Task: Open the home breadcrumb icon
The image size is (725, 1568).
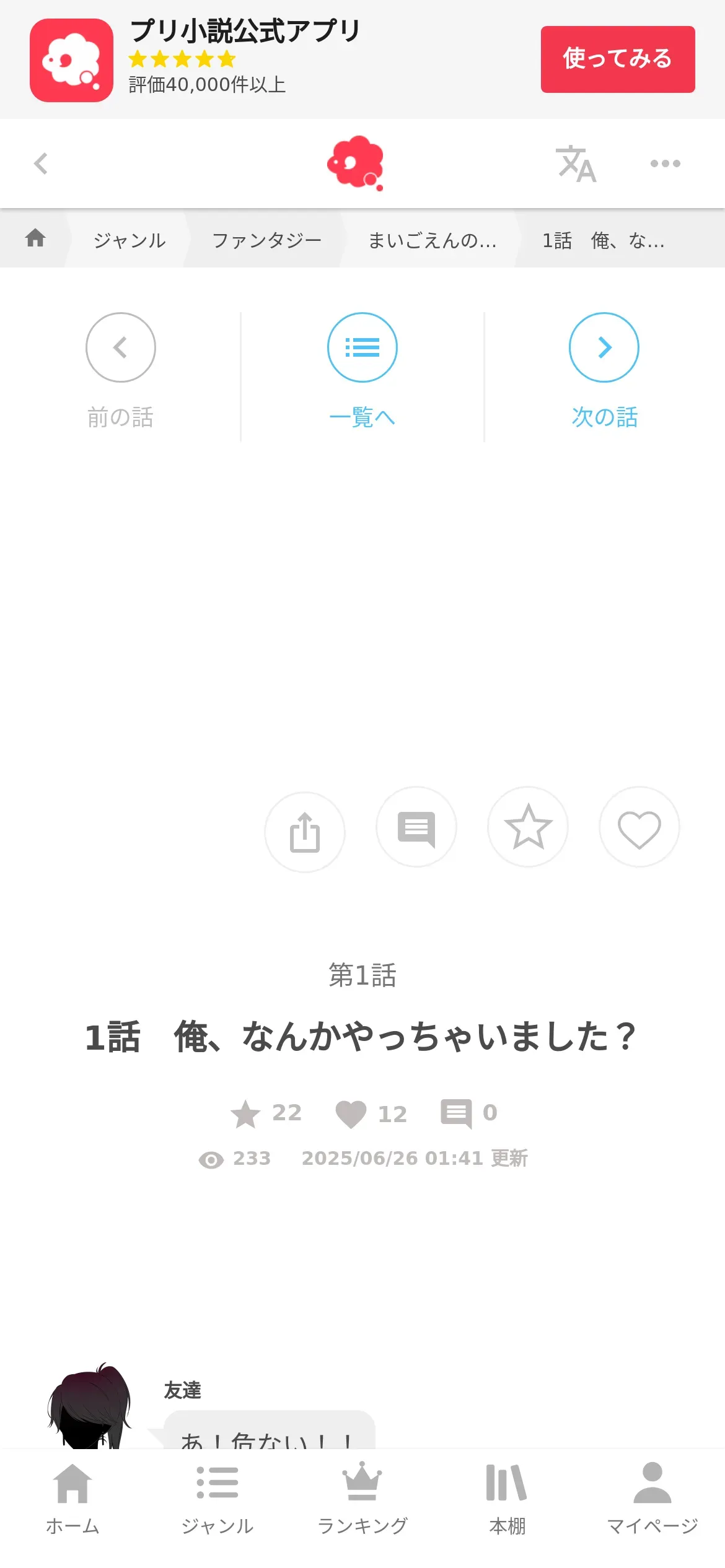Action: (x=35, y=238)
